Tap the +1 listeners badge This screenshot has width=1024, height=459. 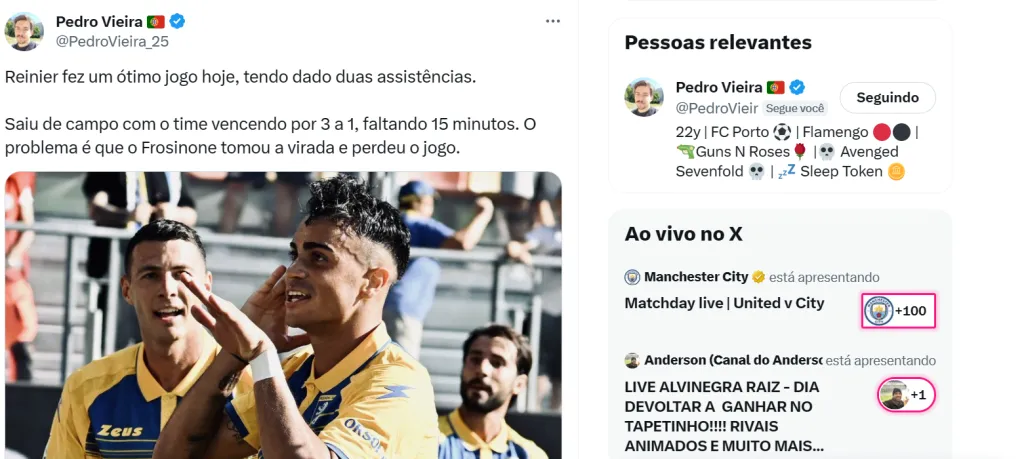(906, 395)
